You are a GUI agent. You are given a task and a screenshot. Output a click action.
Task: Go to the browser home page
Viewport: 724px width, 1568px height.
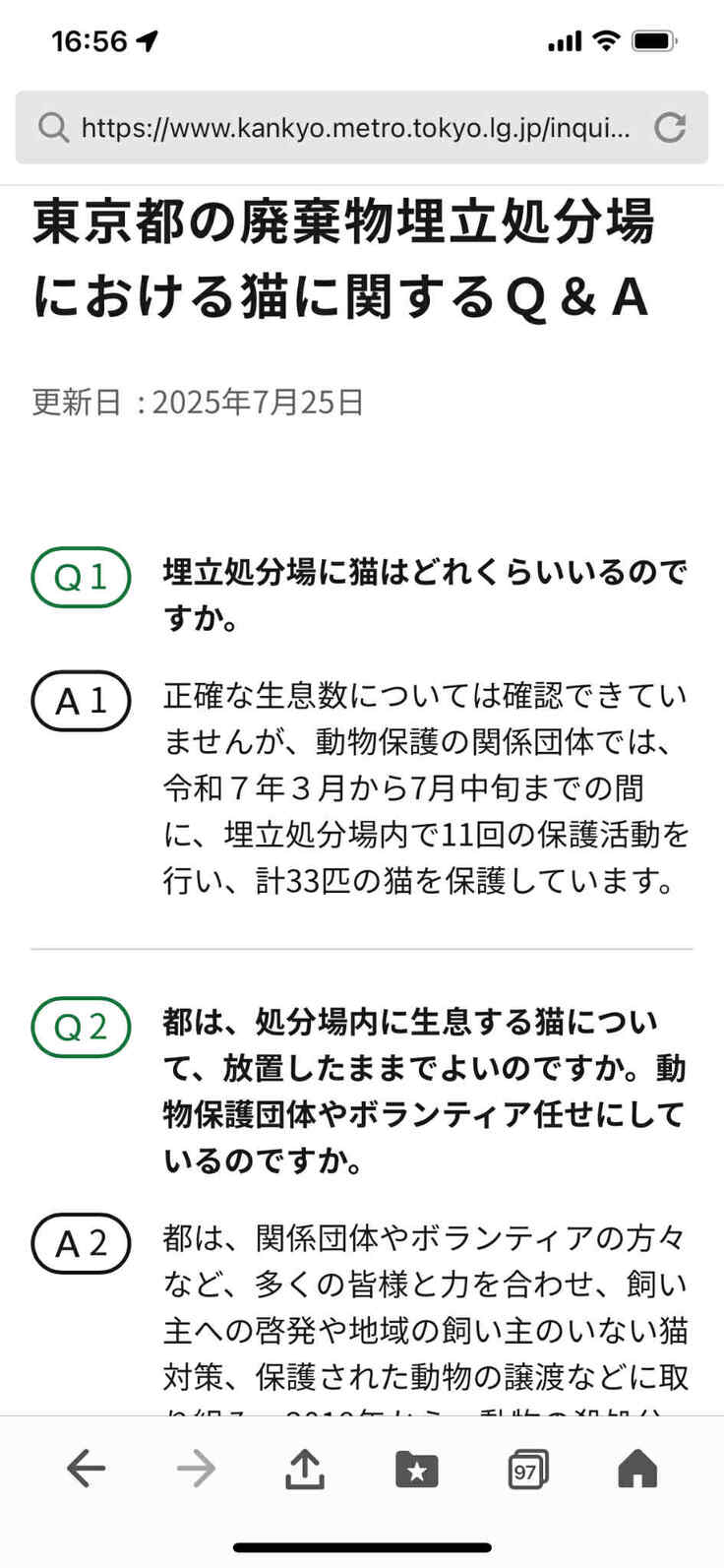(x=635, y=1468)
